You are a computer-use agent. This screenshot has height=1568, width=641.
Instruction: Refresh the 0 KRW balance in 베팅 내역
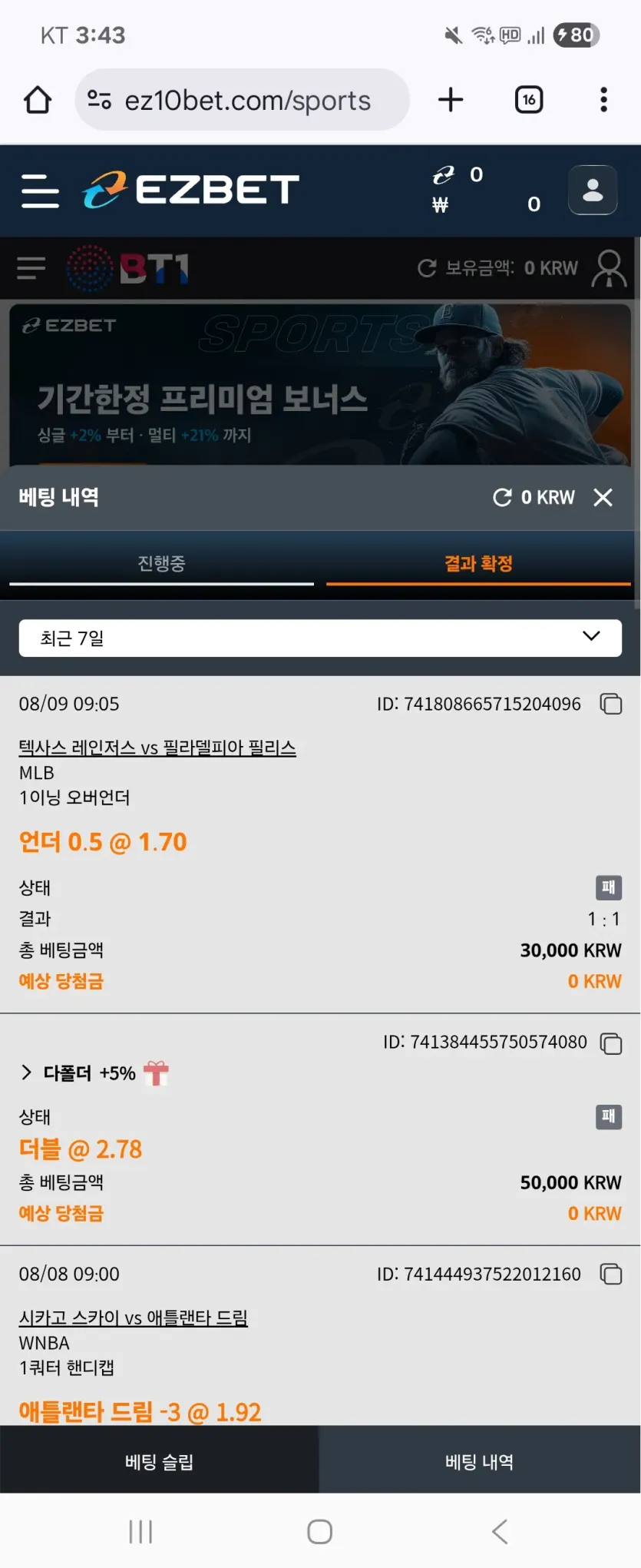[502, 498]
